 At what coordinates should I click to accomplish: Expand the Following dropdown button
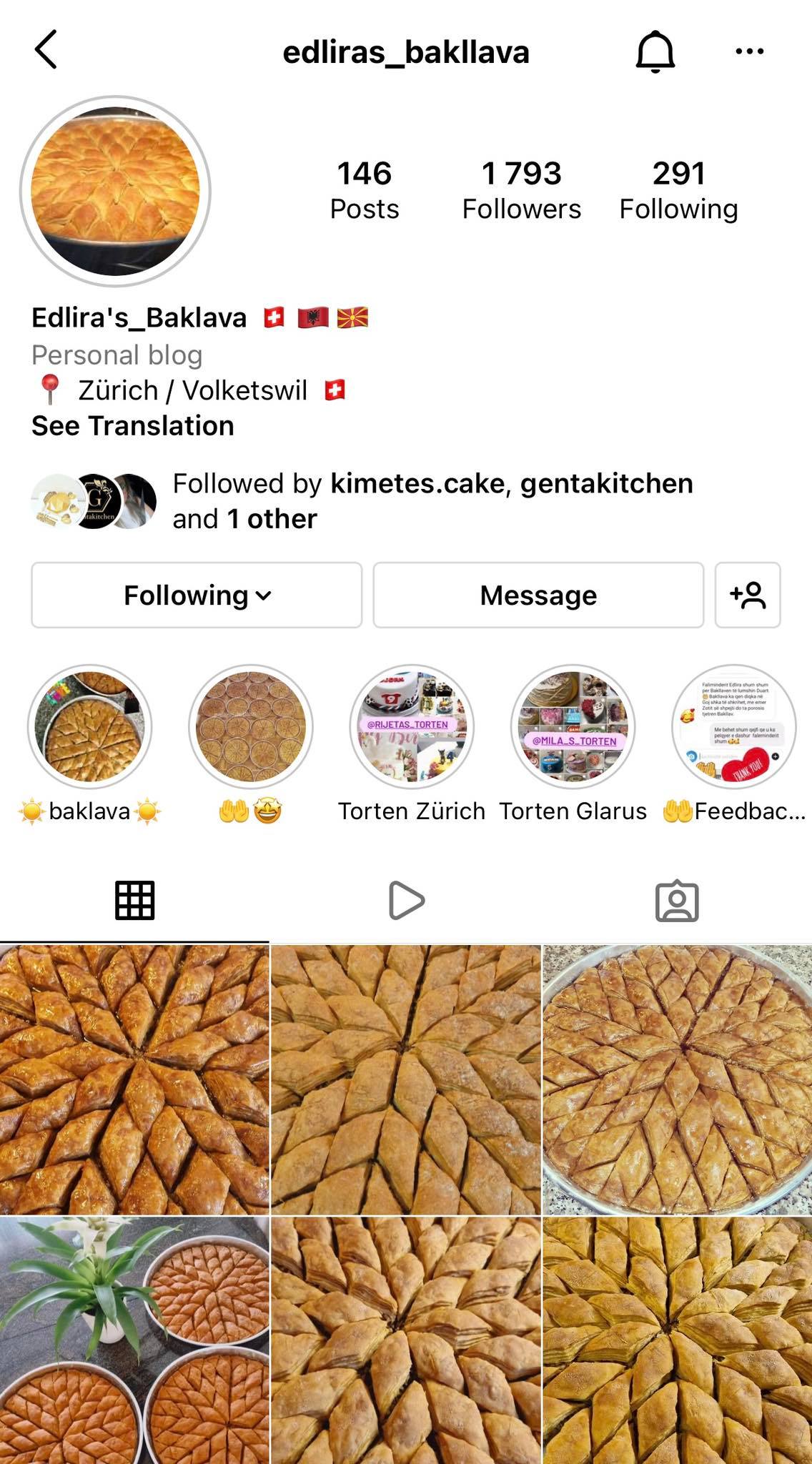197,595
